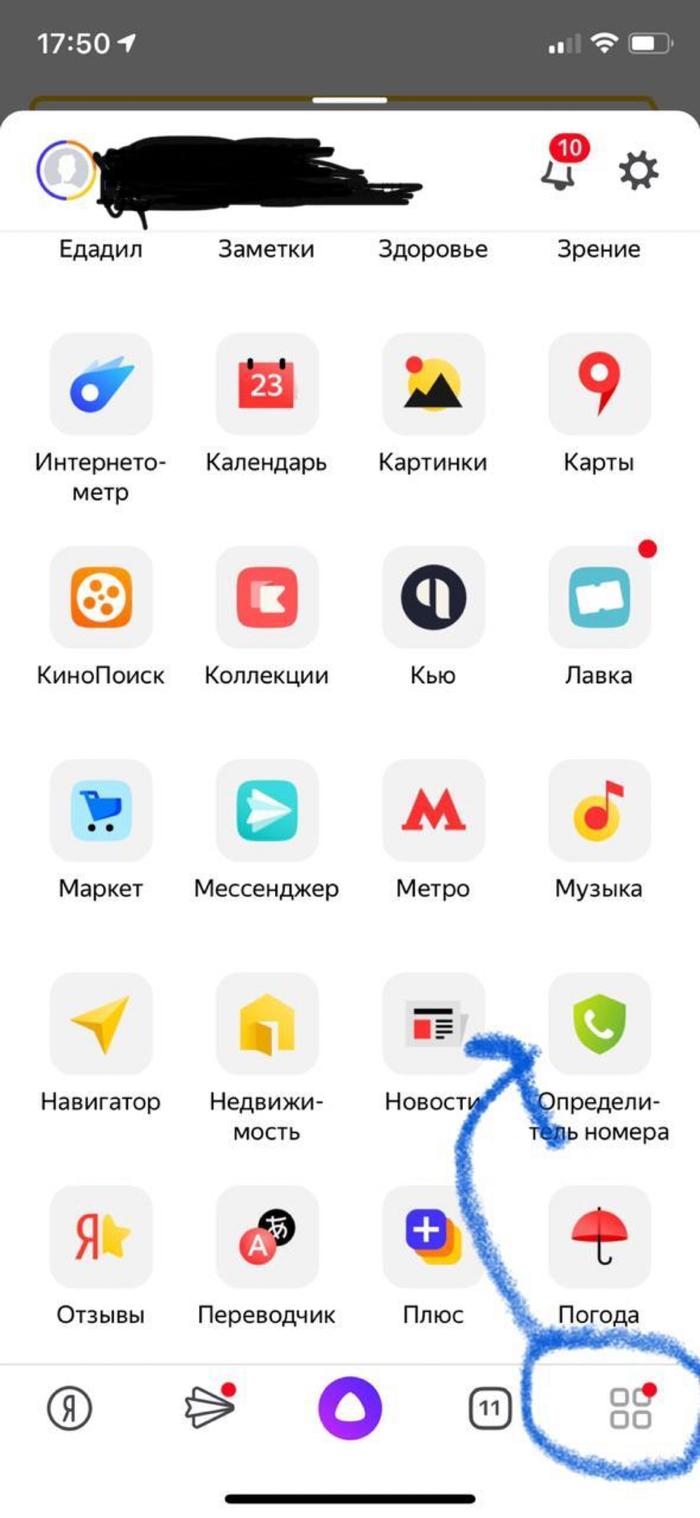This screenshot has height=1518, width=700.
Task: Open Картинки service
Action: tap(433, 384)
